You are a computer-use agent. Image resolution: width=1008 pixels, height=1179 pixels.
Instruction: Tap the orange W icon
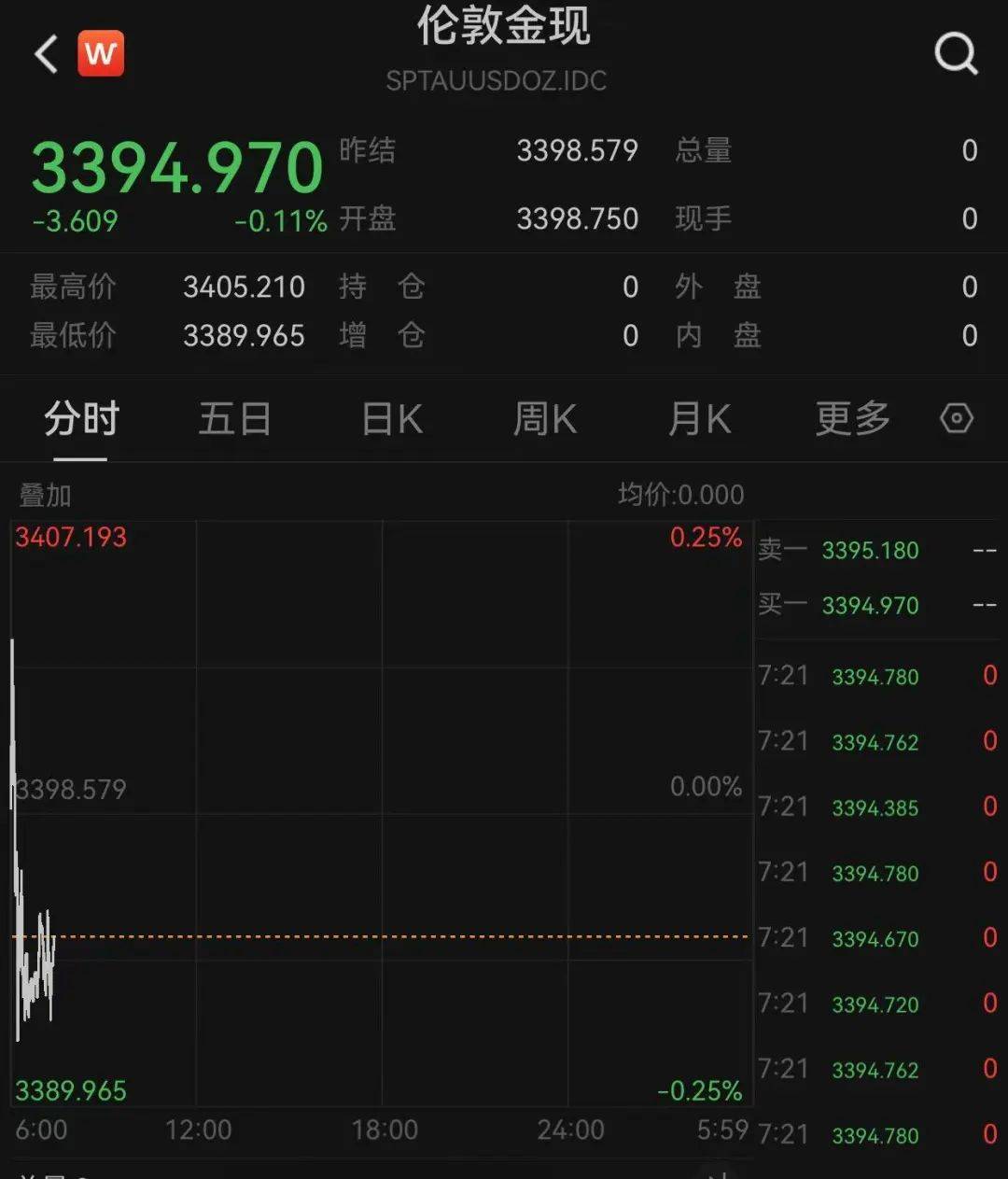[x=101, y=53]
